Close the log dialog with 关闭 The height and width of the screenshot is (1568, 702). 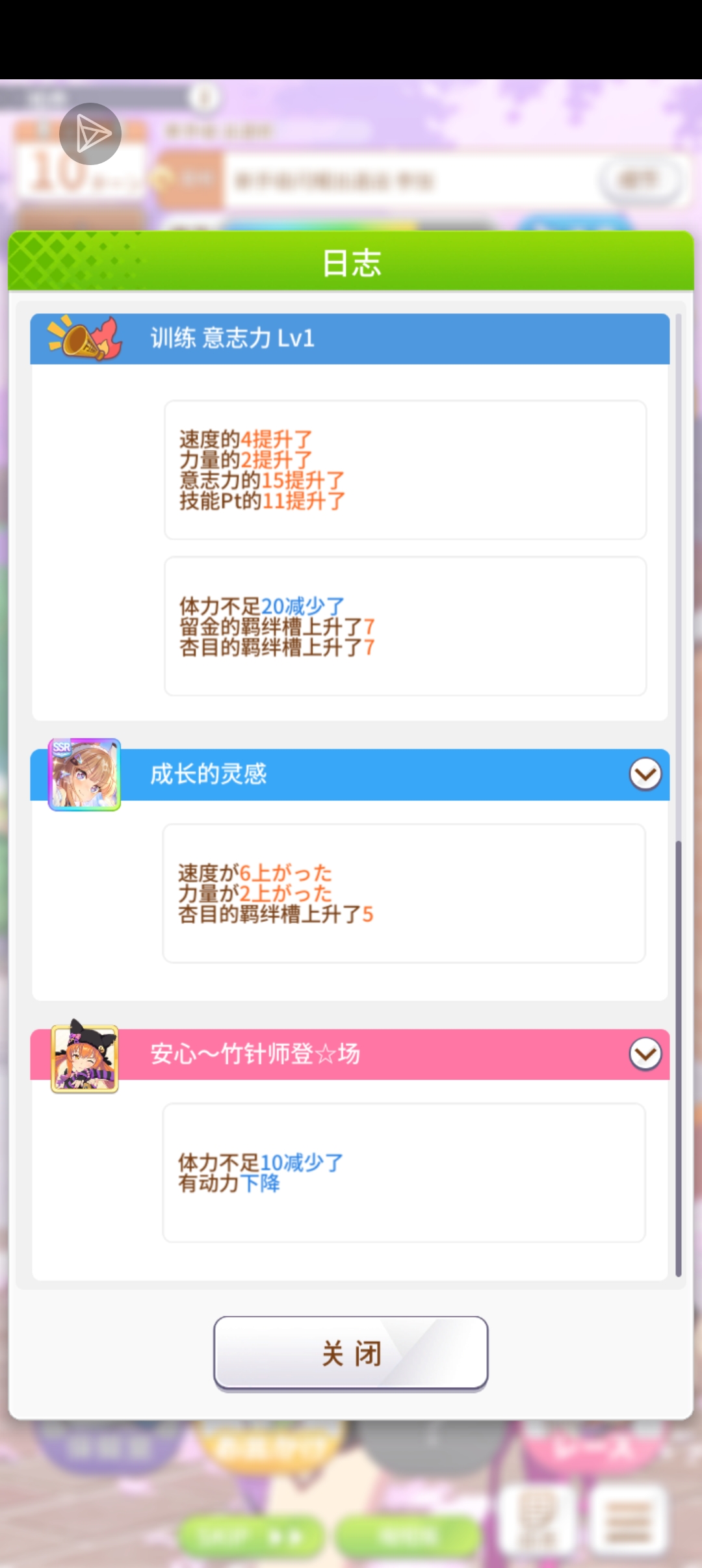(350, 1353)
